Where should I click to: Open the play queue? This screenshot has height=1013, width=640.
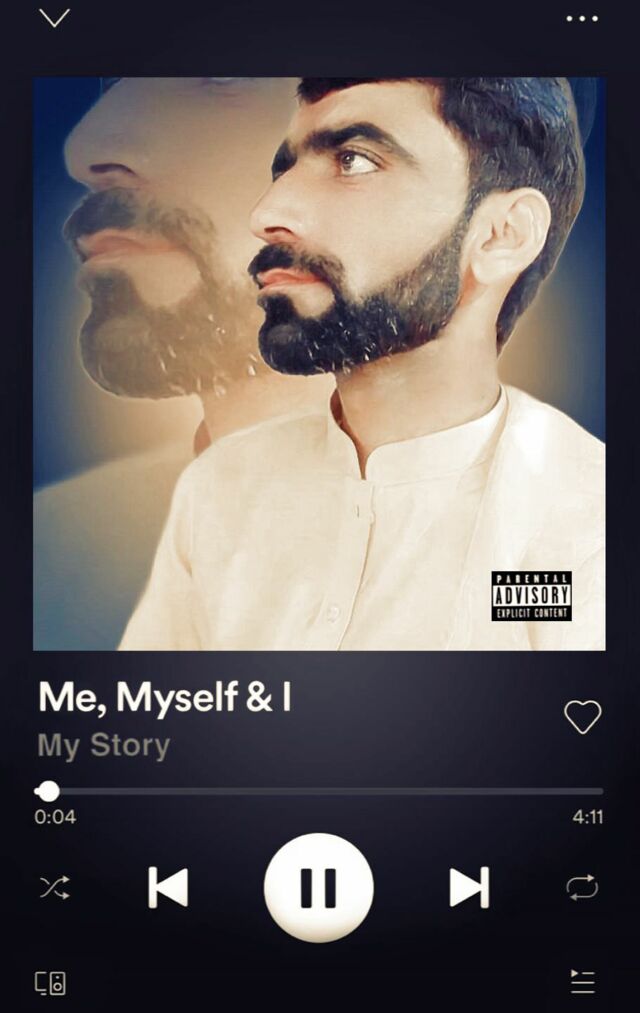coord(582,982)
